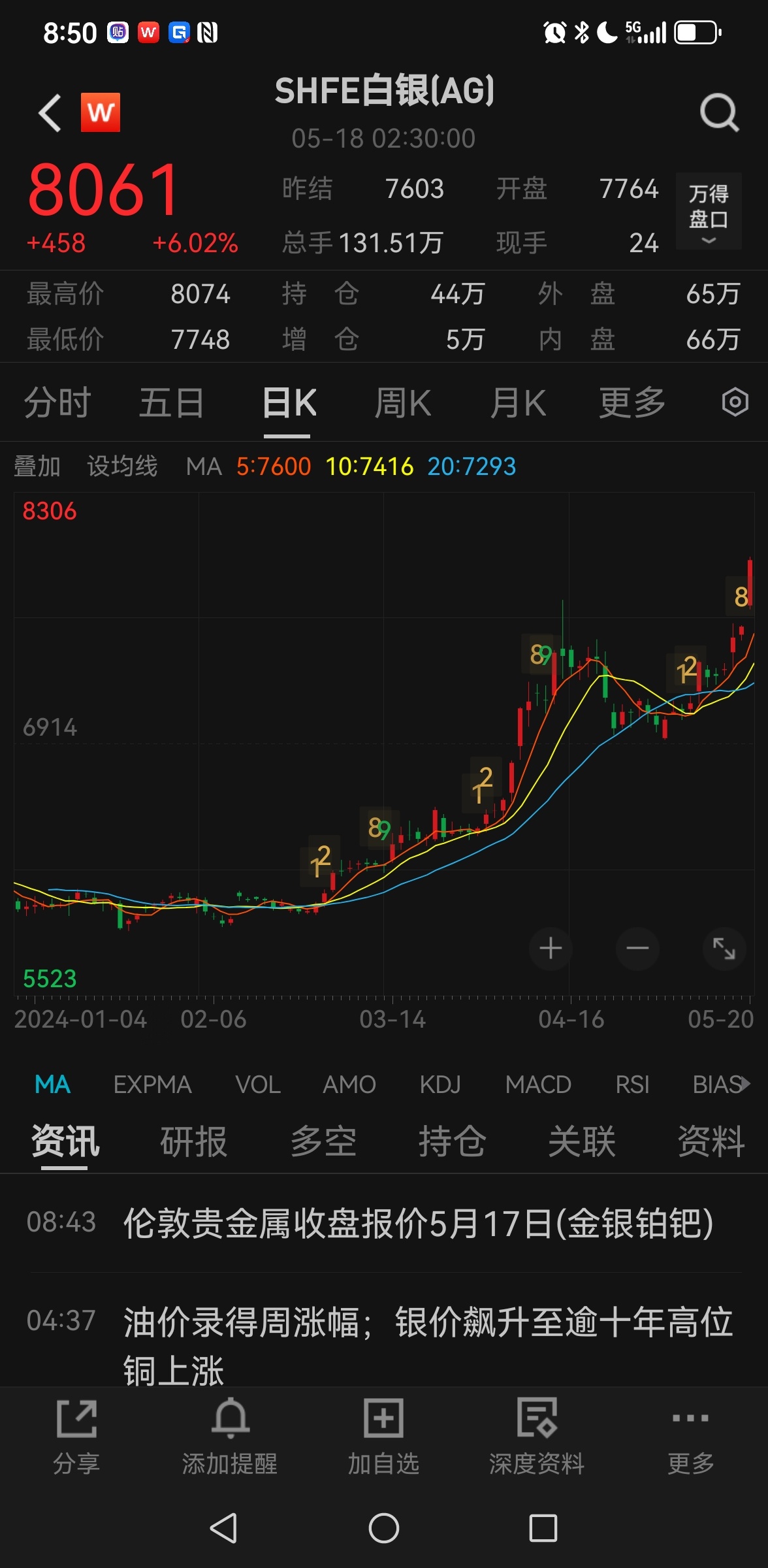Select the 周K chart tab
This screenshot has height=1568, width=768.
pos(402,402)
